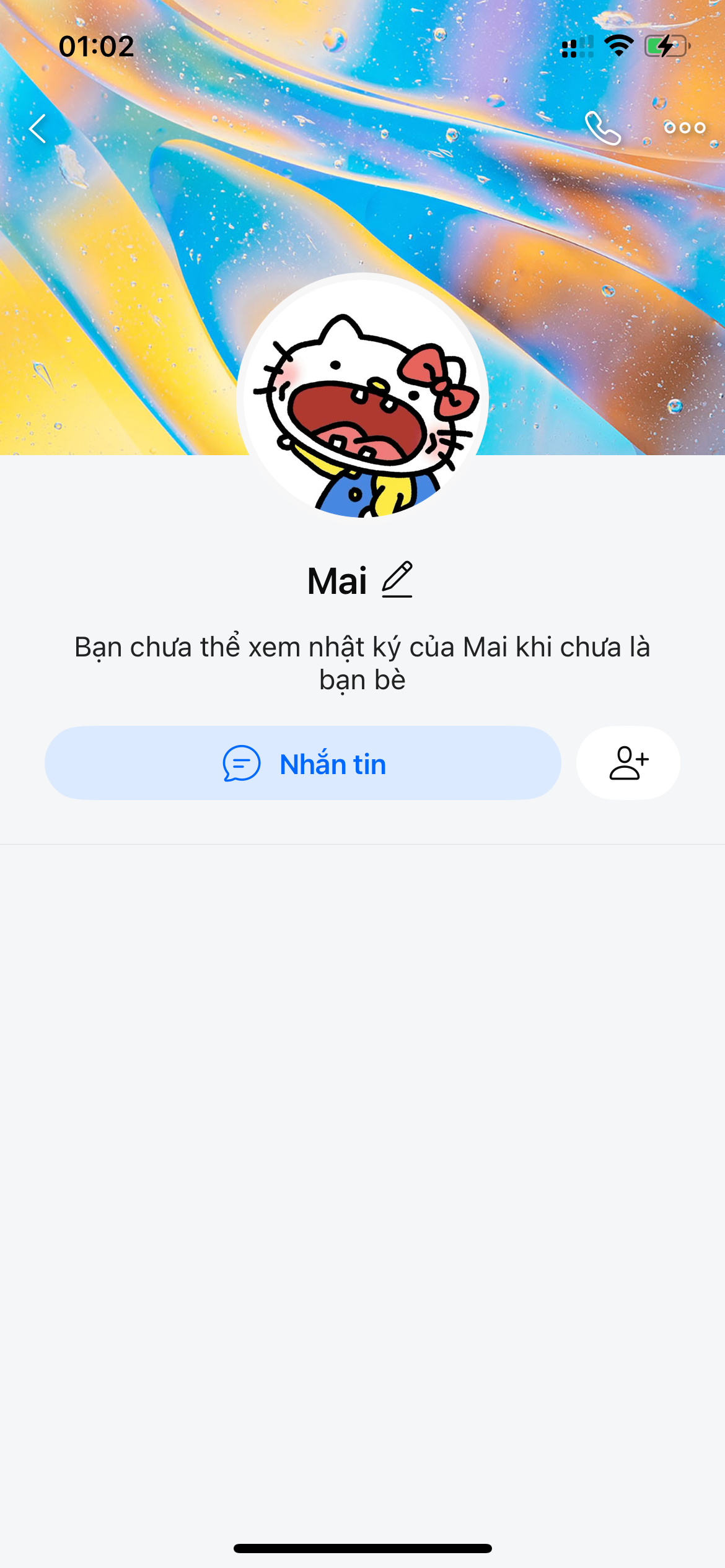This screenshot has width=725, height=1568.
Task: Go back using the arrow icon
Action: pyautogui.click(x=38, y=129)
